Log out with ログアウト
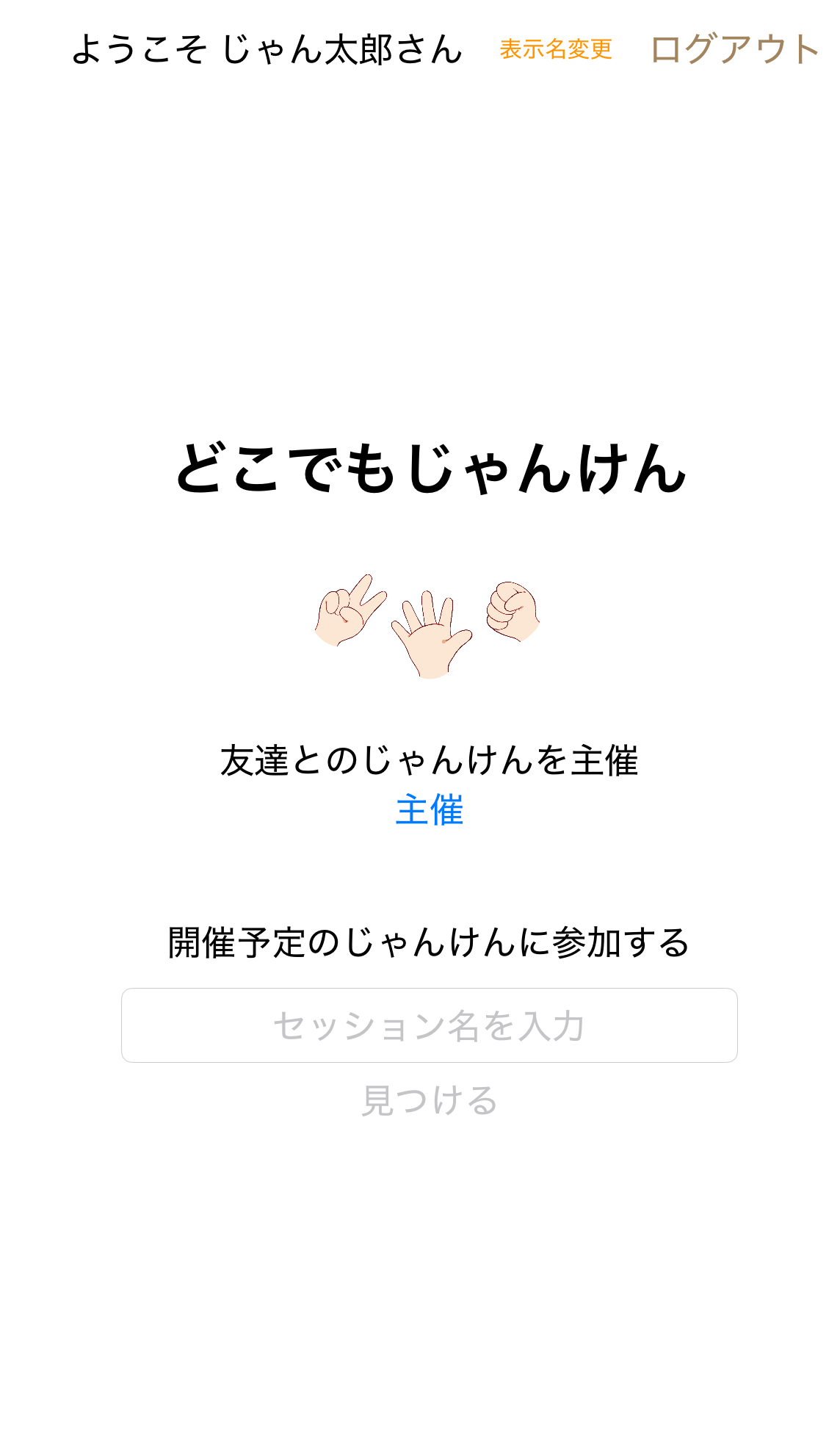The image size is (840, 1444). point(734,49)
